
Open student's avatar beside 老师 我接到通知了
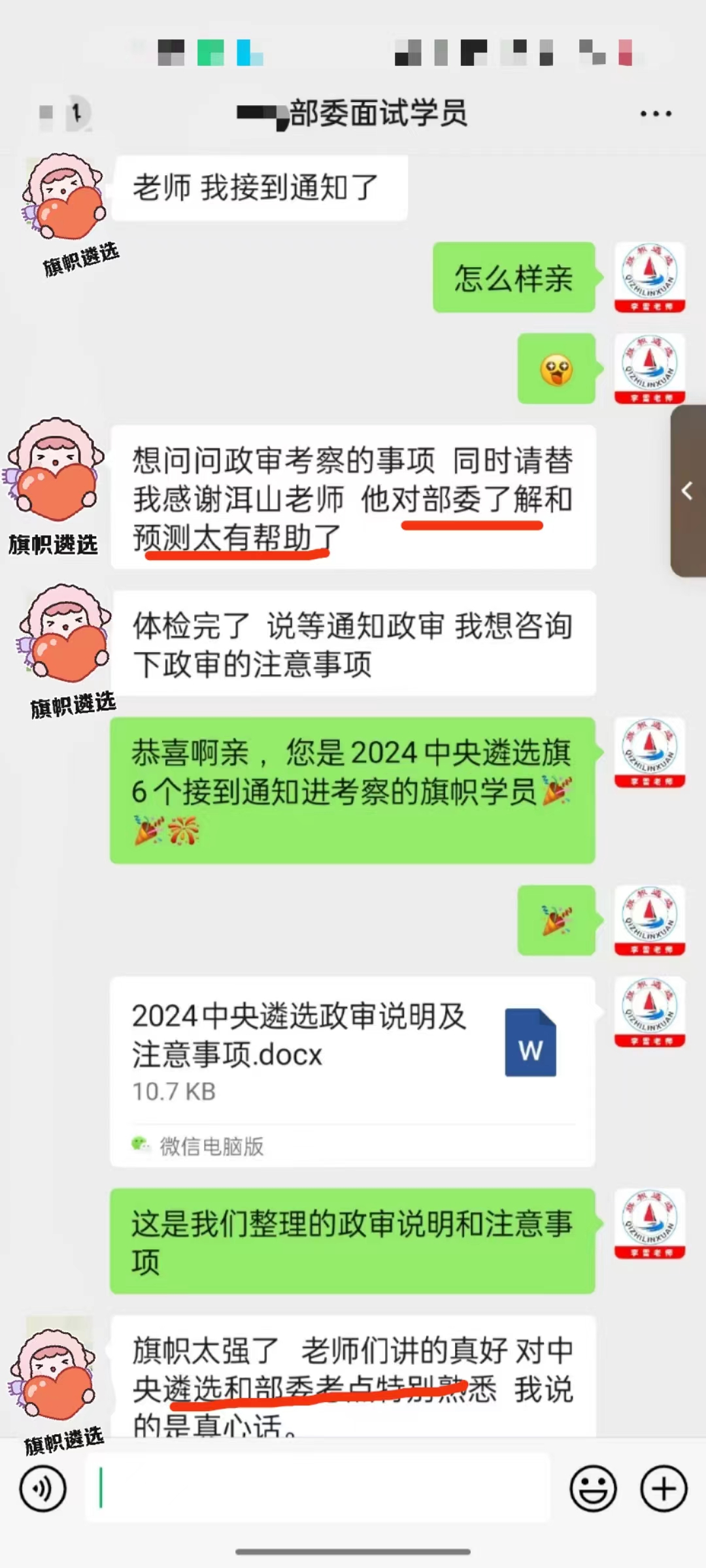[64, 196]
